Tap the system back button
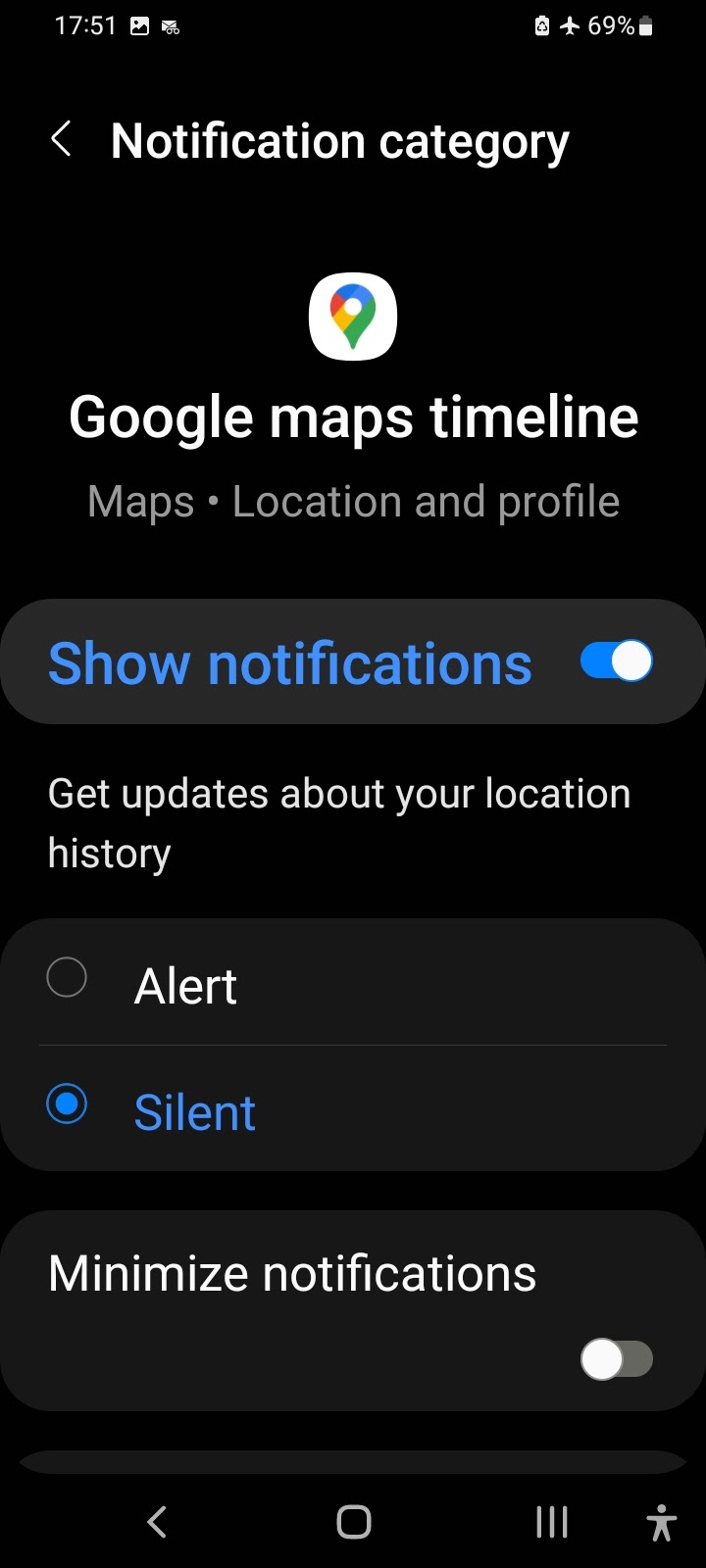The image size is (706, 1568). [157, 1522]
